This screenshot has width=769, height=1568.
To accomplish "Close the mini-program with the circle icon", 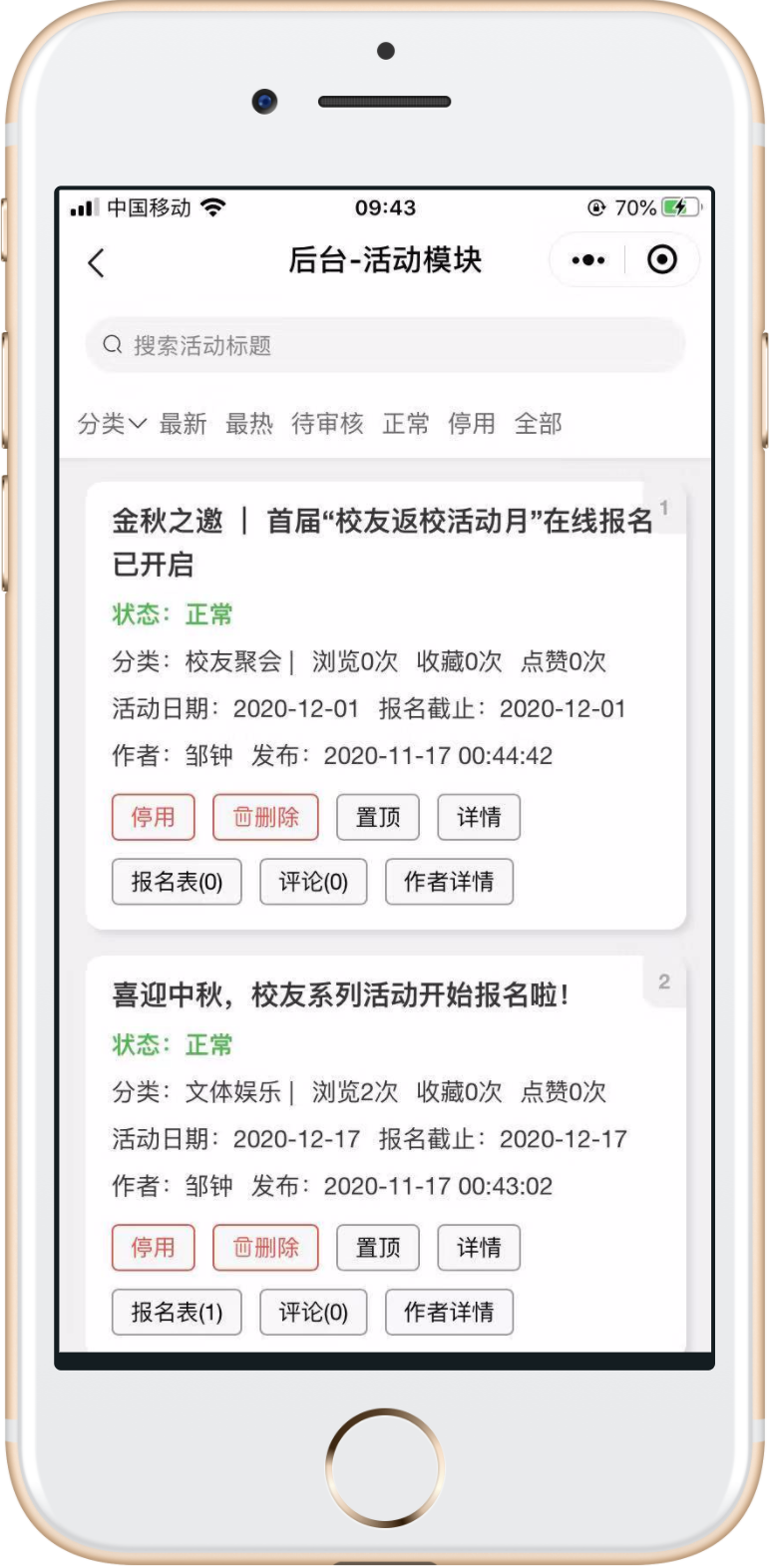I will (661, 260).
